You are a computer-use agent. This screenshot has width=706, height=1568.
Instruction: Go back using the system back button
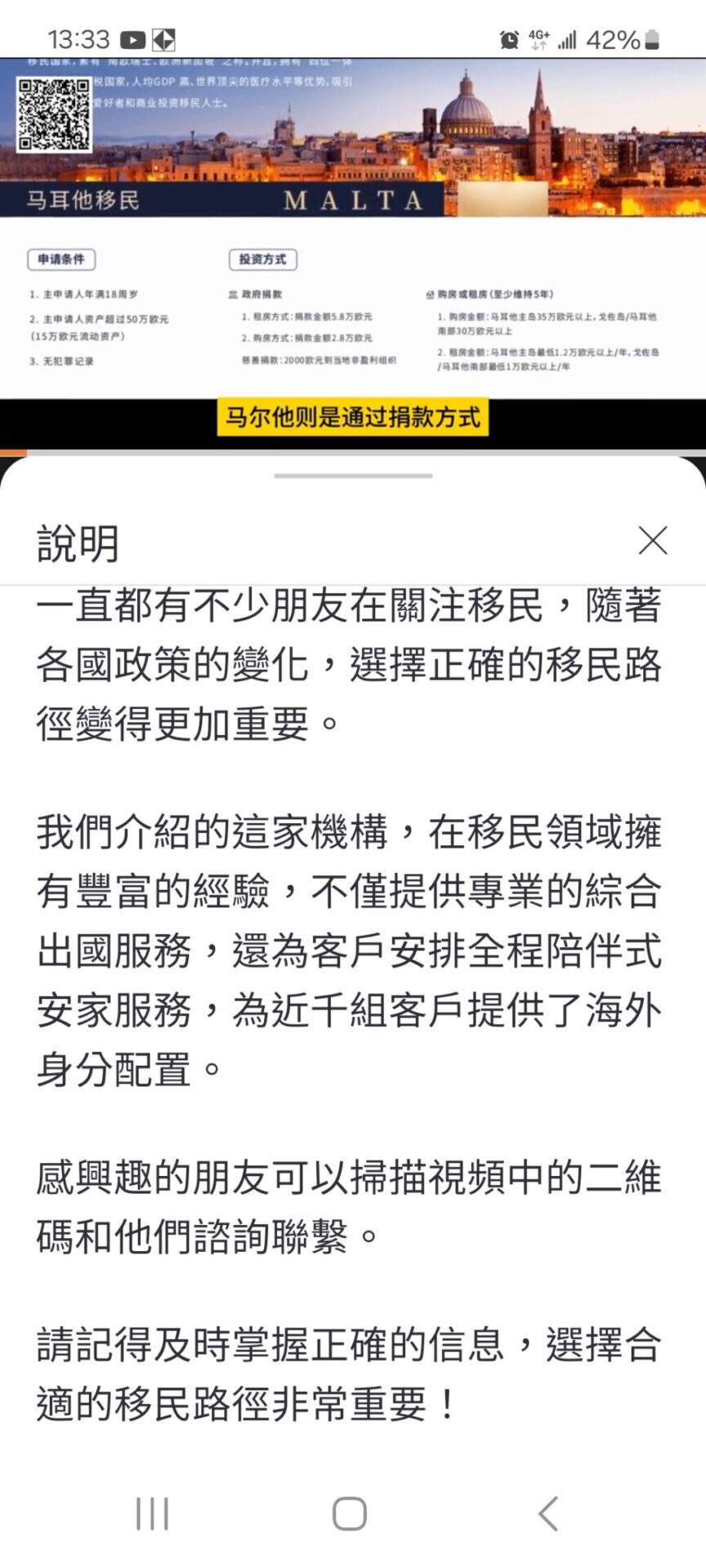pyautogui.click(x=548, y=1513)
